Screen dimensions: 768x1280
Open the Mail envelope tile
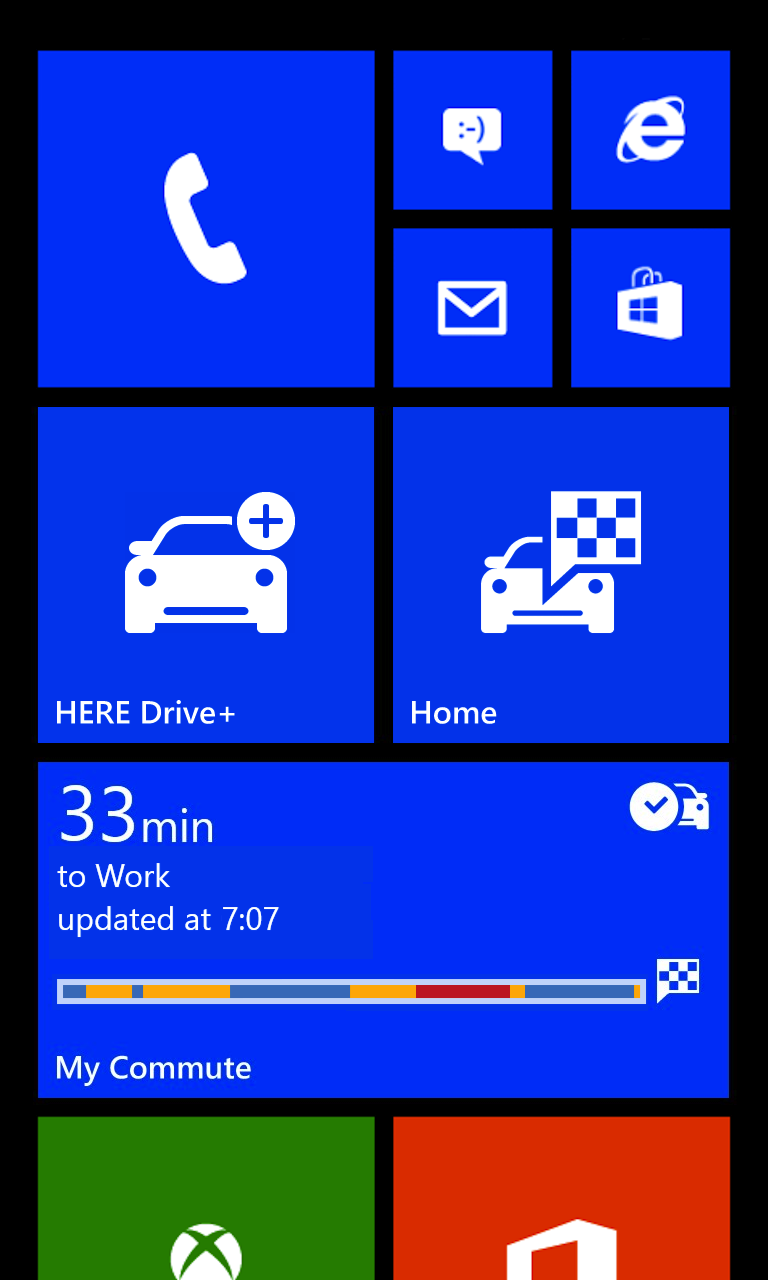[472, 307]
